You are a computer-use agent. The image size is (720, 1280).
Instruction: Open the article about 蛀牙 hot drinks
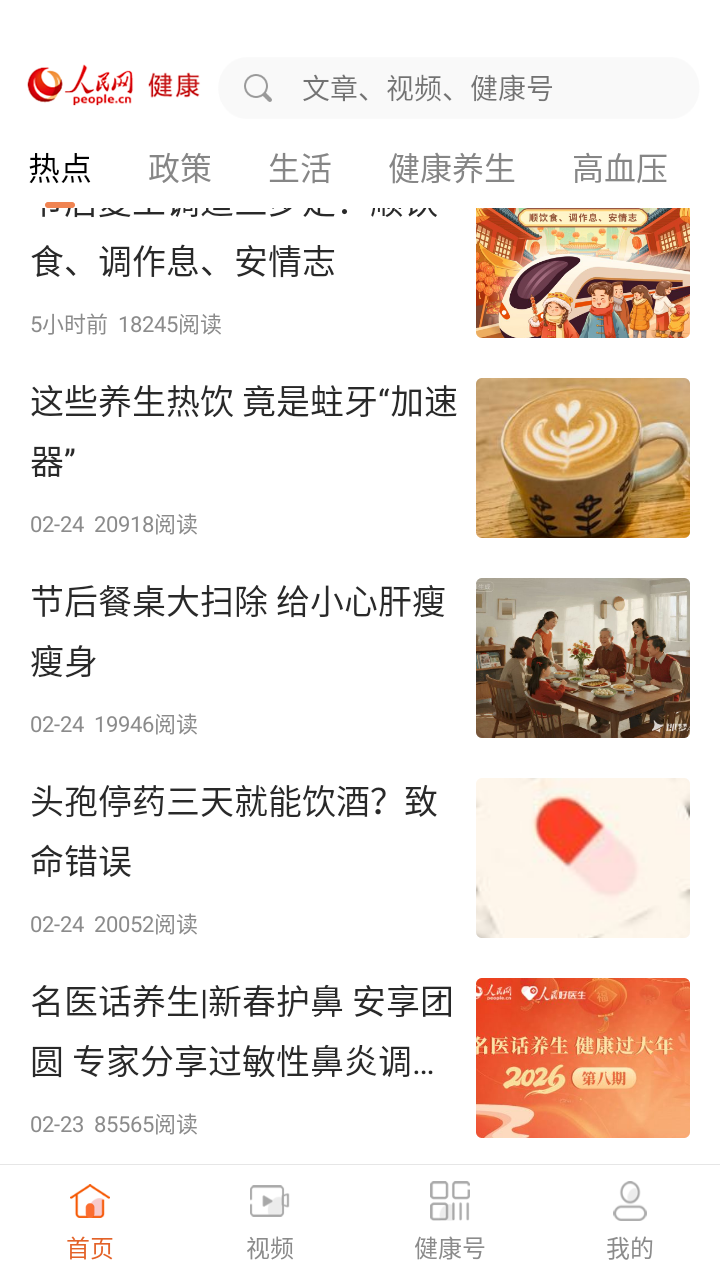pyautogui.click(x=240, y=430)
